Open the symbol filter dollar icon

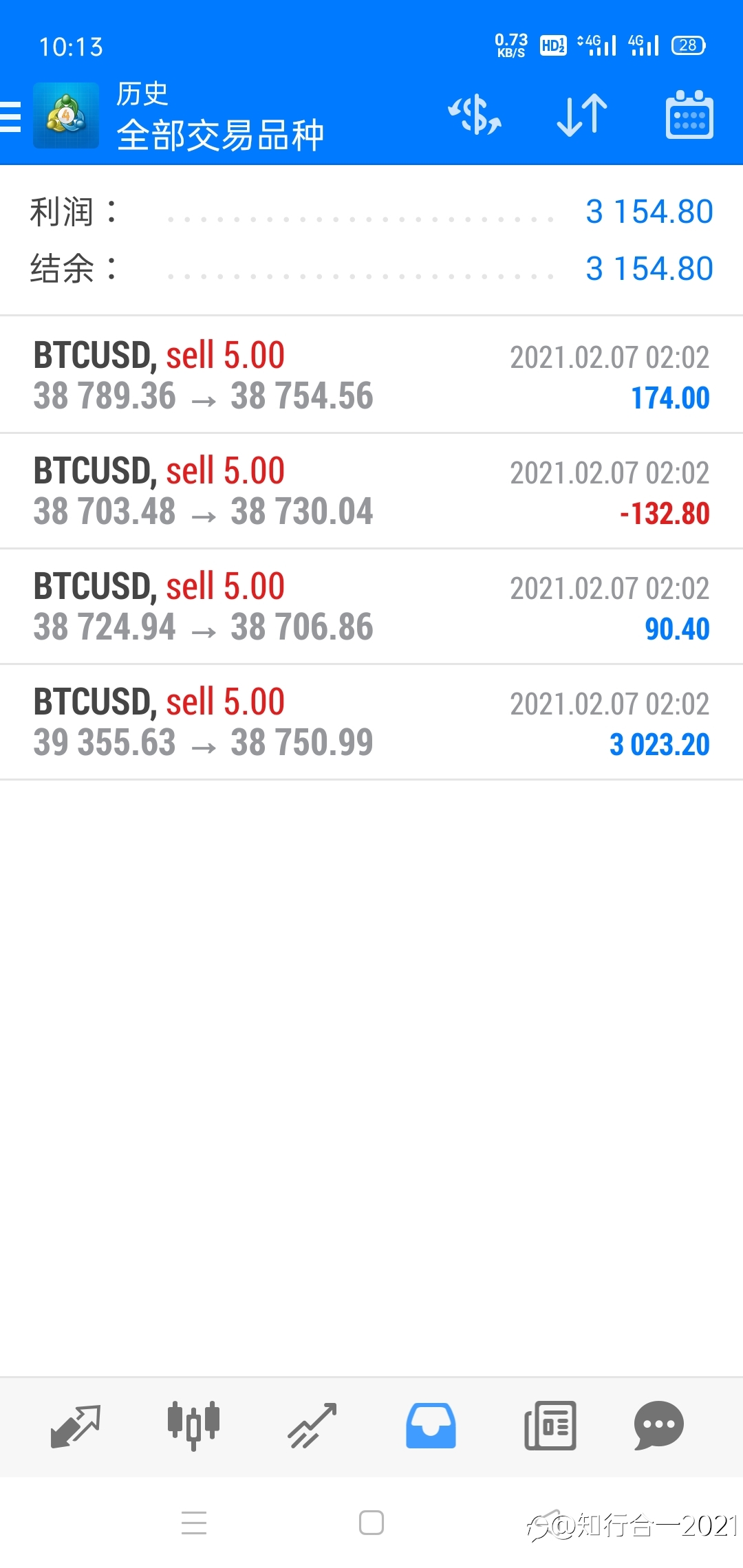pos(475,115)
